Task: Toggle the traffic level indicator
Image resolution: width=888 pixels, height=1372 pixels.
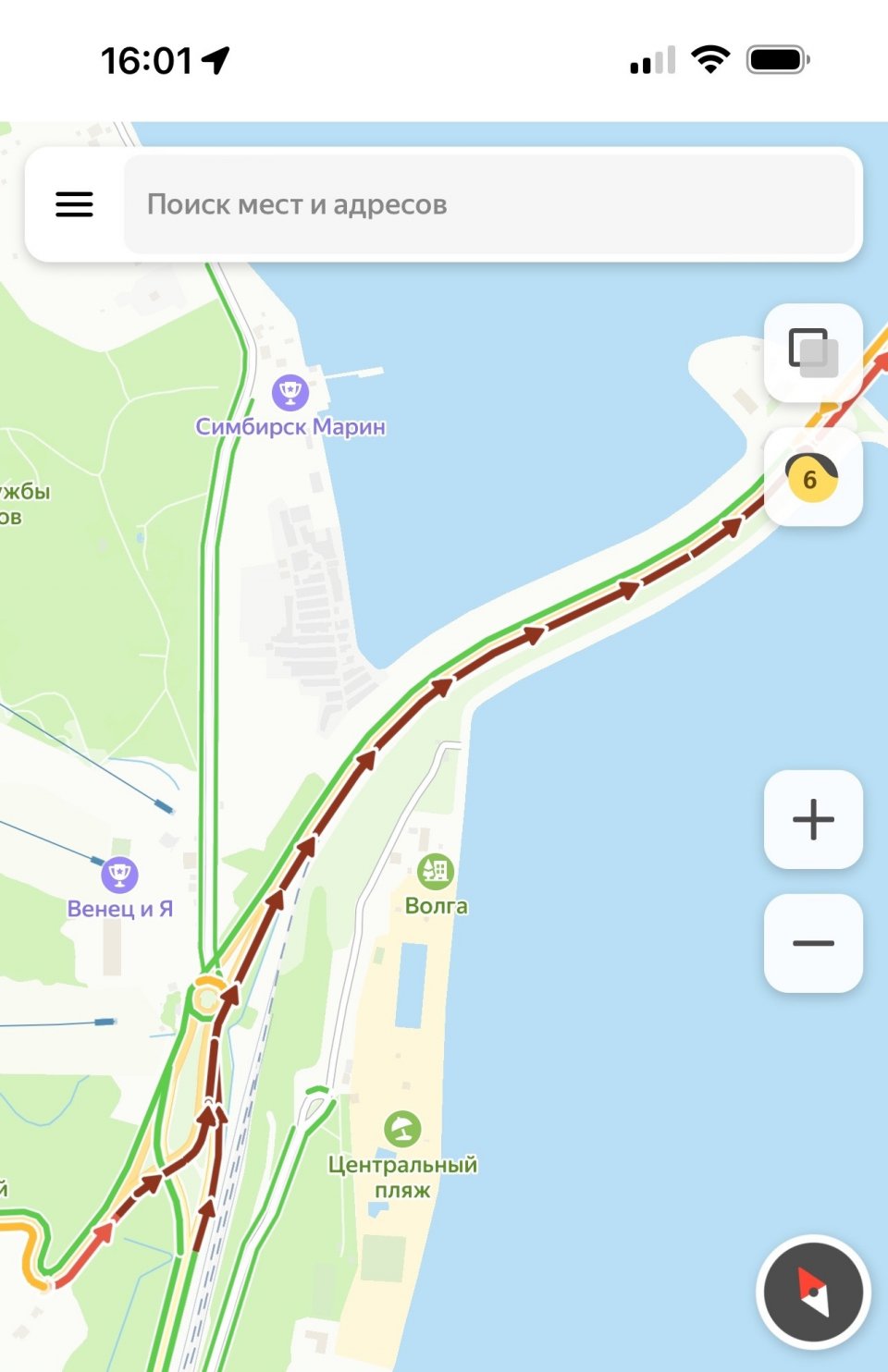Action: (813, 477)
